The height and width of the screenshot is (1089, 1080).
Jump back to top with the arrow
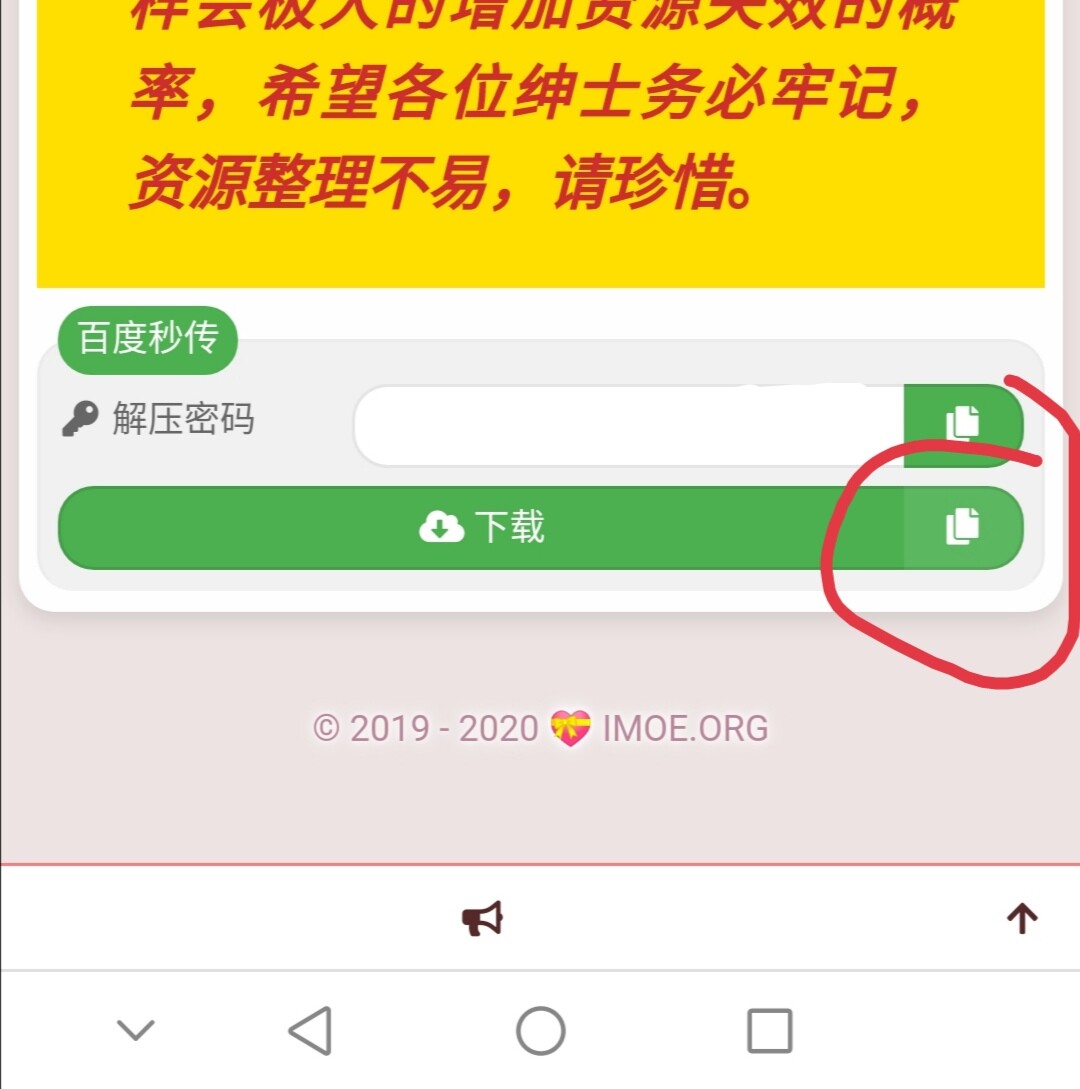click(1021, 918)
